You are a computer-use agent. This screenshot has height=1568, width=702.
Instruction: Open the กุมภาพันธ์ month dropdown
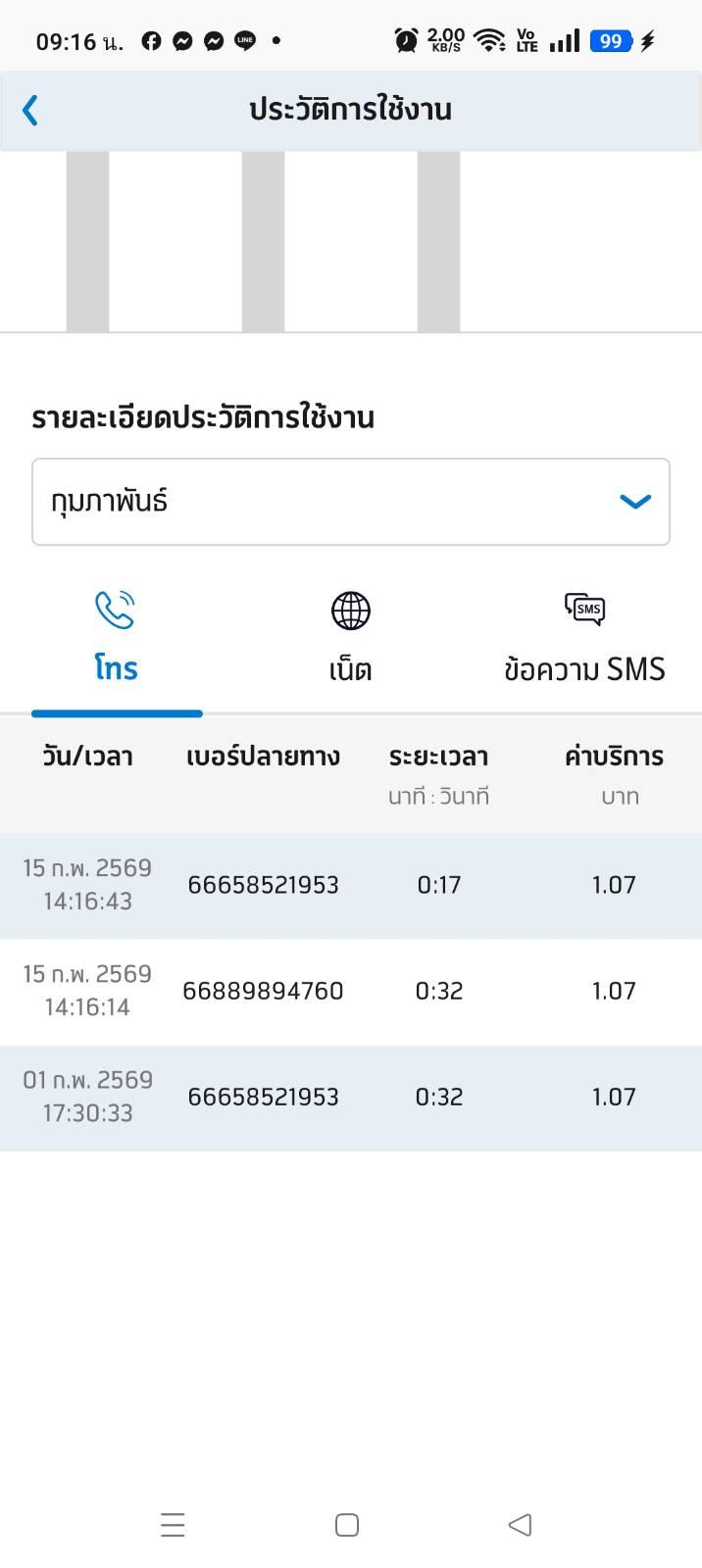point(350,502)
